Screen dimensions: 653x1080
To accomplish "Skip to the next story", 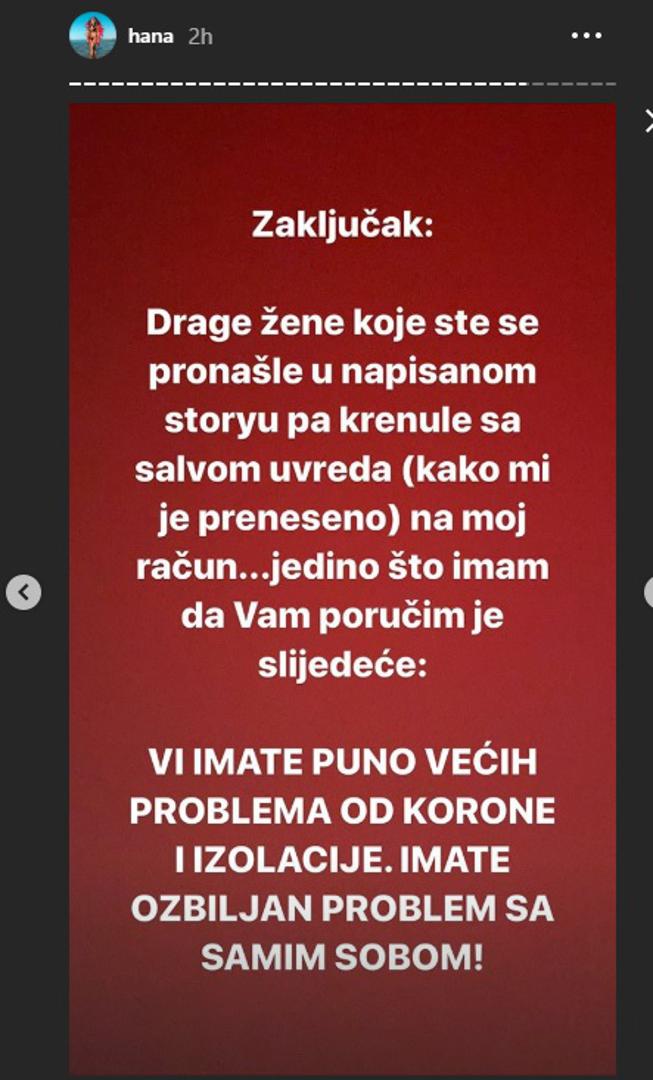I will pyautogui.click(x=647, y=592).
